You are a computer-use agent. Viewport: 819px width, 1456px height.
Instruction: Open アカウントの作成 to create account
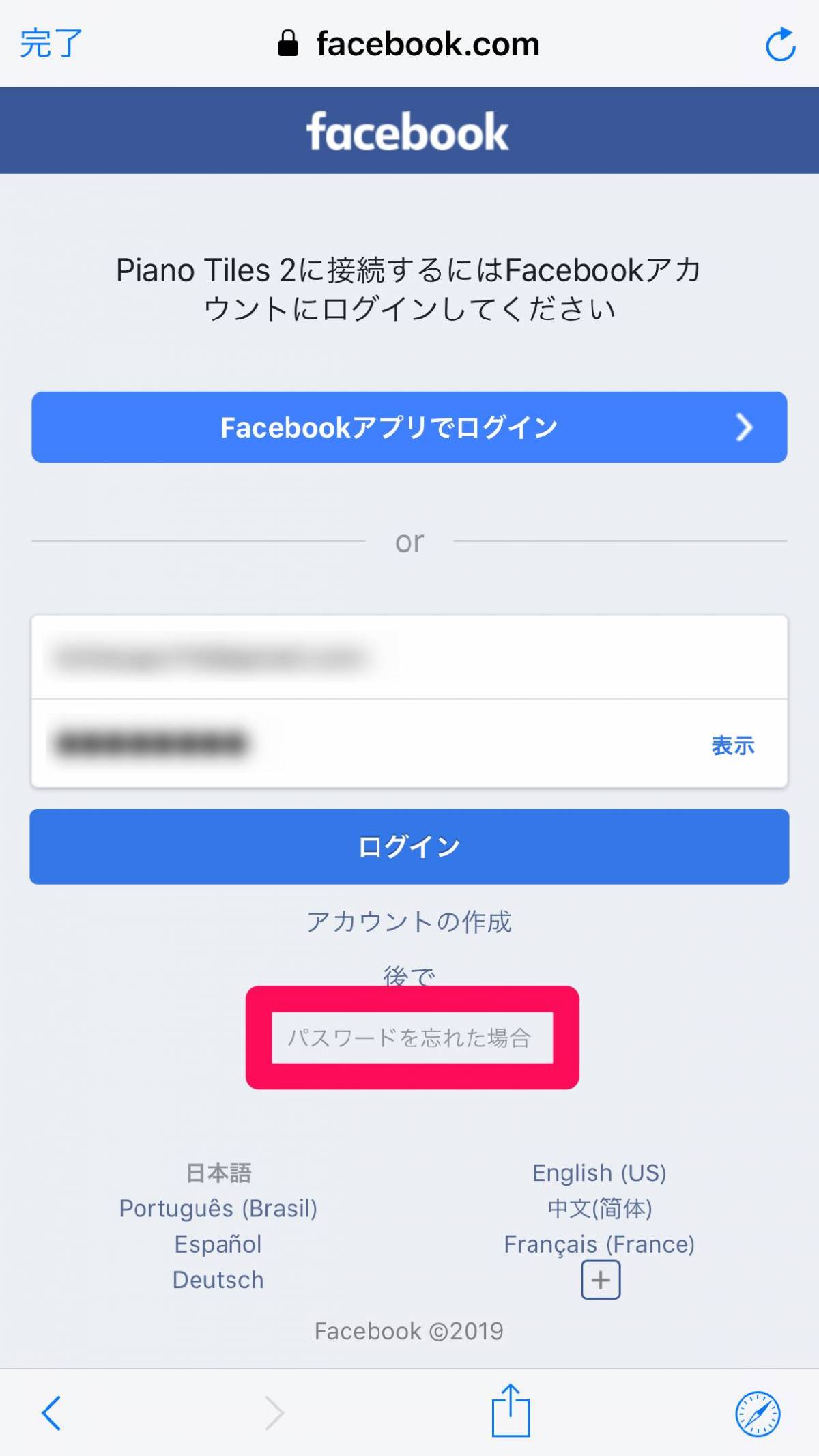(x=409, y=922)
